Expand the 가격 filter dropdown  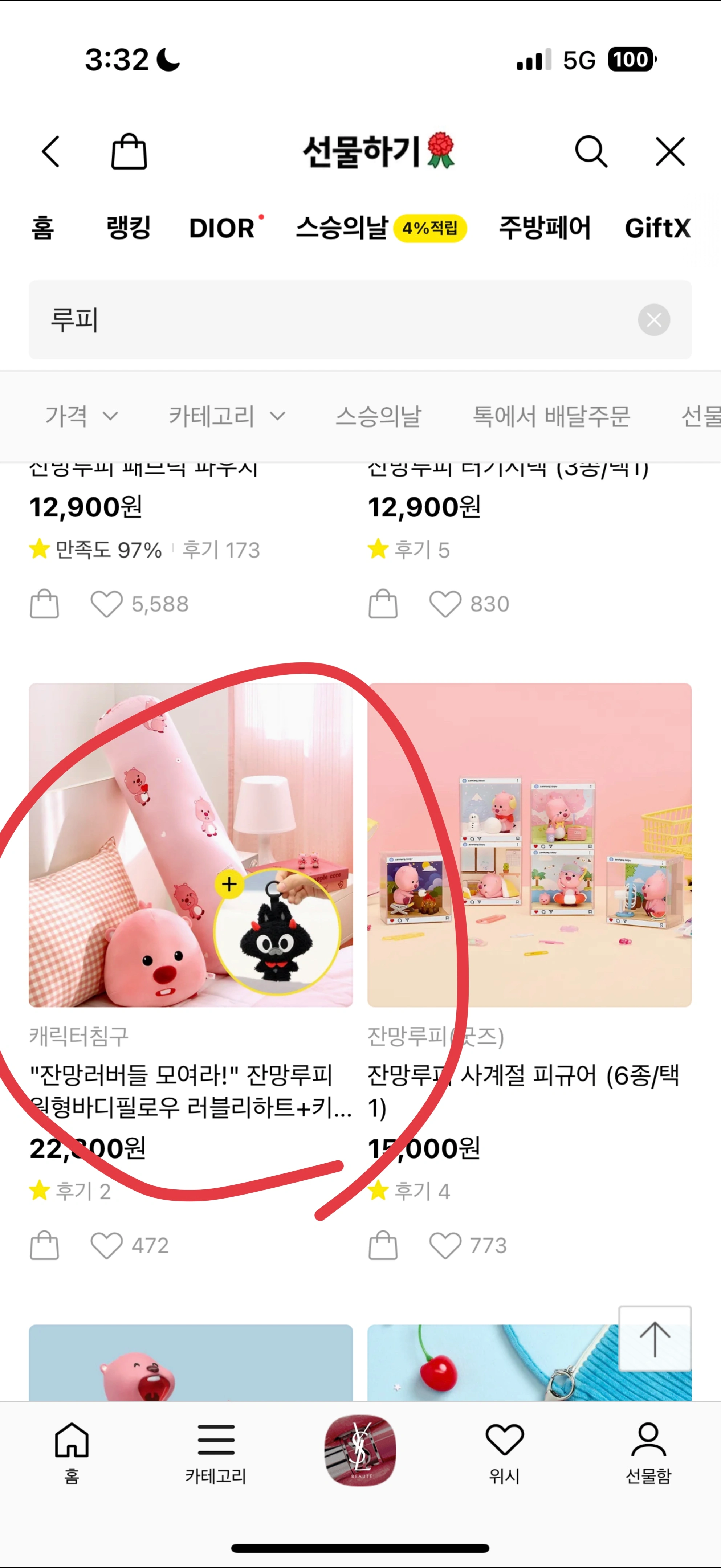[x=82, y=416]
